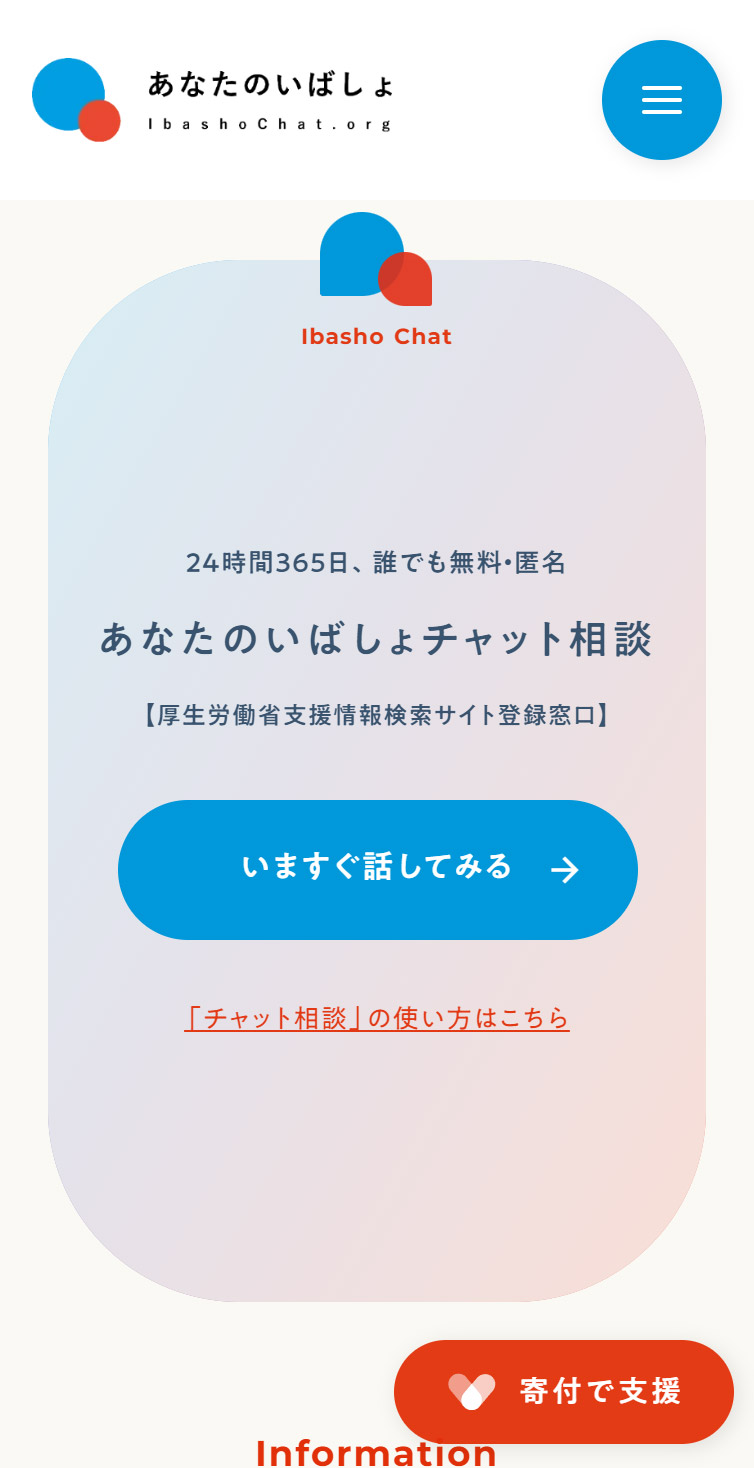Click the 厚生労働省支援情報検索サイト登録窓口 subtitle
The height and width of the screenshot is (1468, 754).
[377, 712]
